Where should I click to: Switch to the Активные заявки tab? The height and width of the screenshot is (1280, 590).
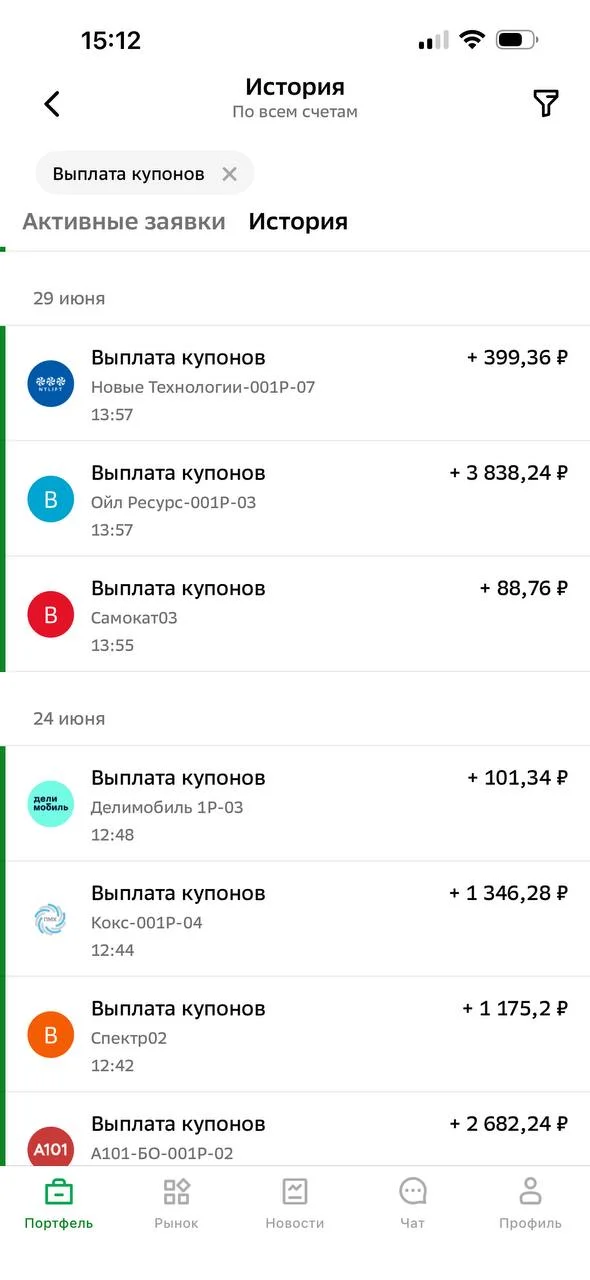(x=124, y=222)
